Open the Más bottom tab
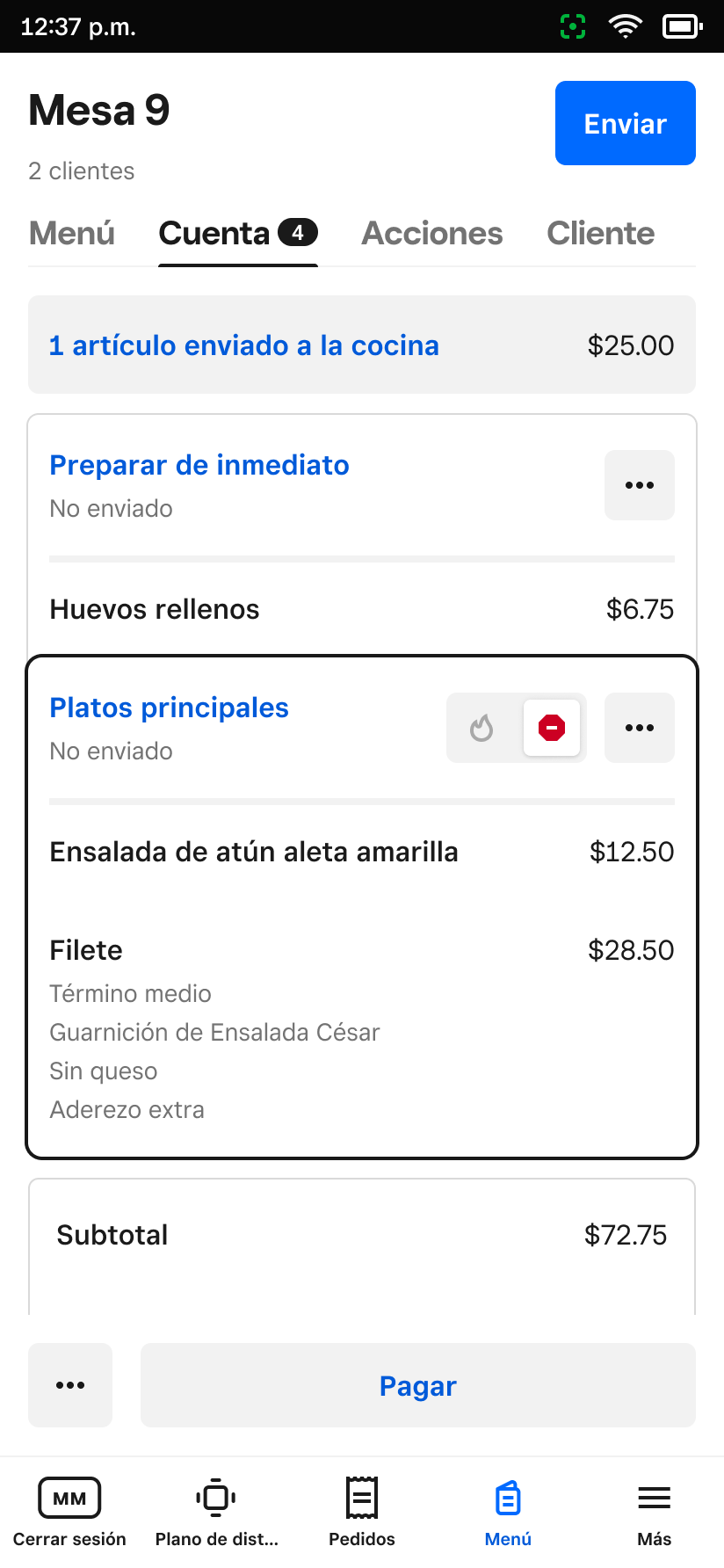 655,1512
